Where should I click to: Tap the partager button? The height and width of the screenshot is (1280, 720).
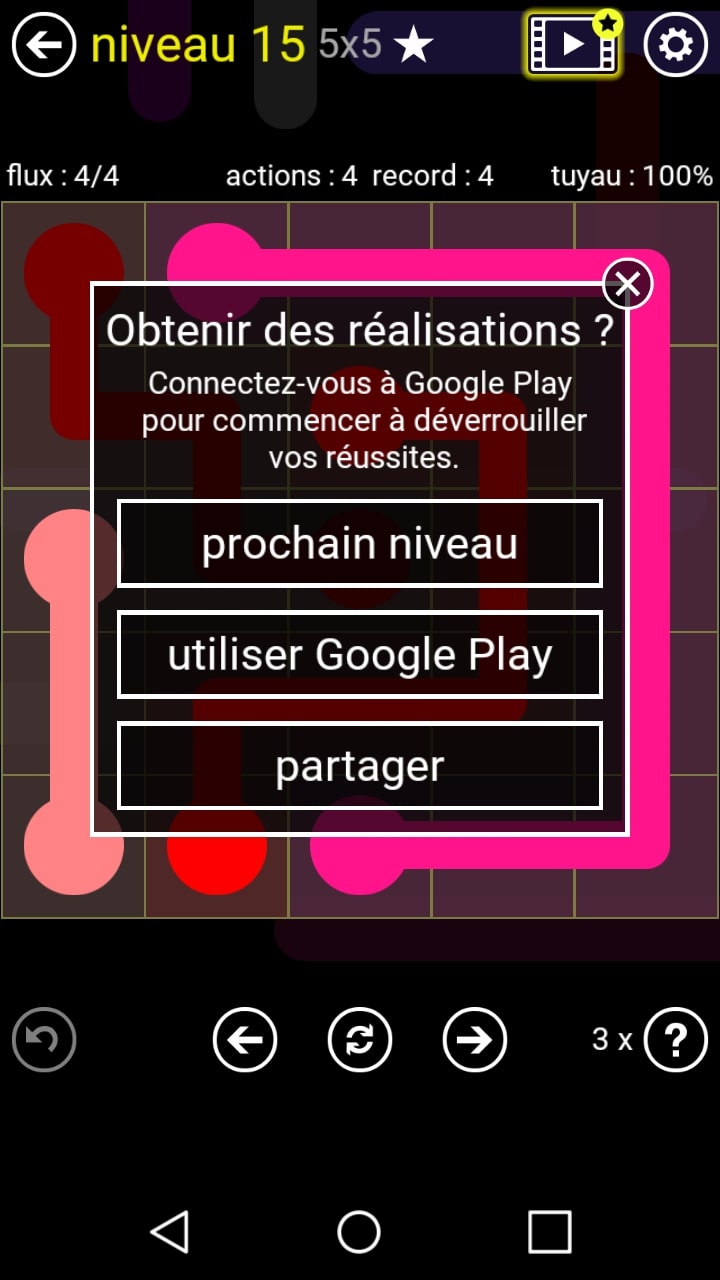pos(360,766)
